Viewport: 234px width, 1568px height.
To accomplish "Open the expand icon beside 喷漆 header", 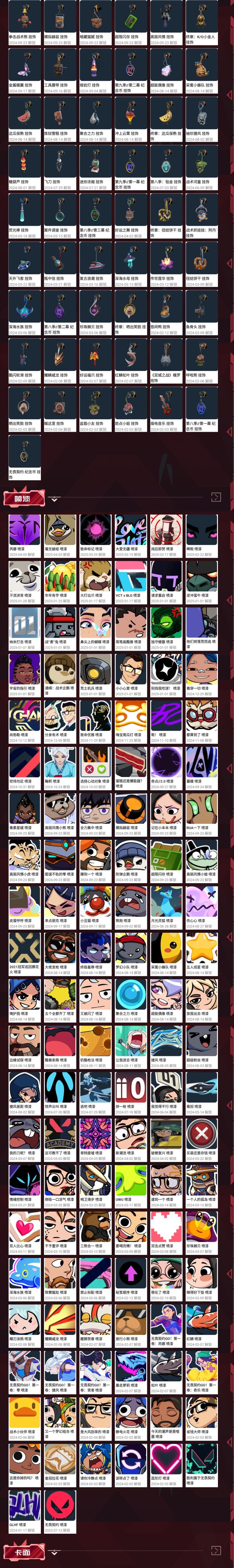I will coord(216,497).
